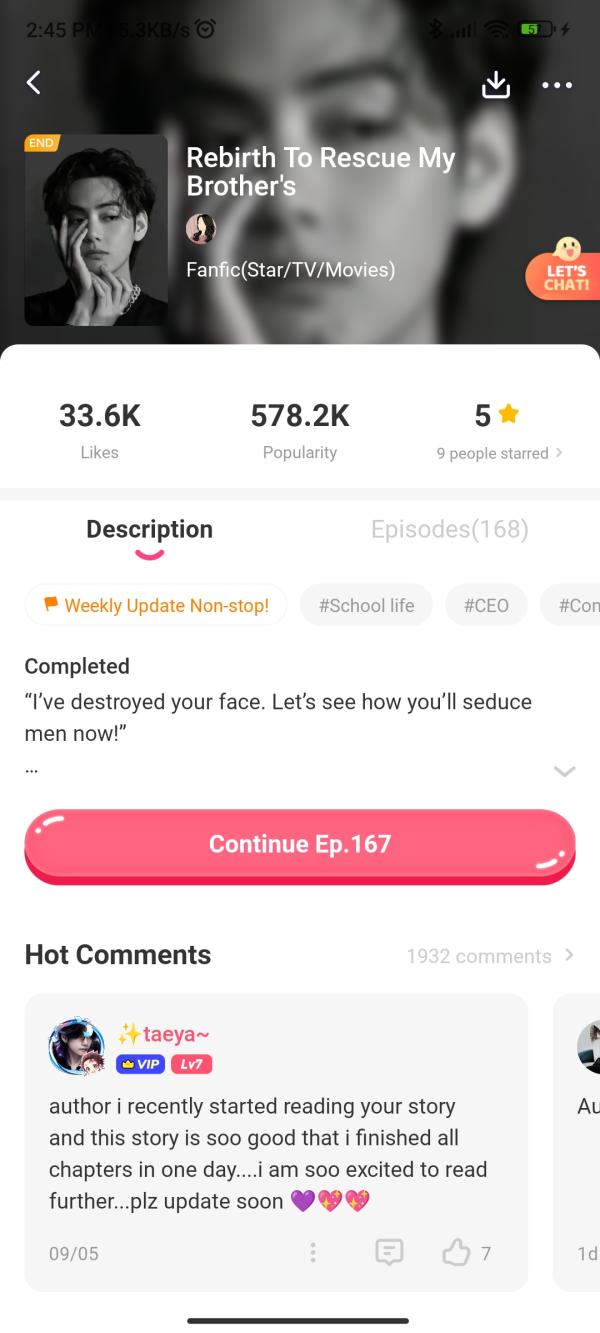
Task: Go back using the top-left arrow
Action: pos(34,83)
